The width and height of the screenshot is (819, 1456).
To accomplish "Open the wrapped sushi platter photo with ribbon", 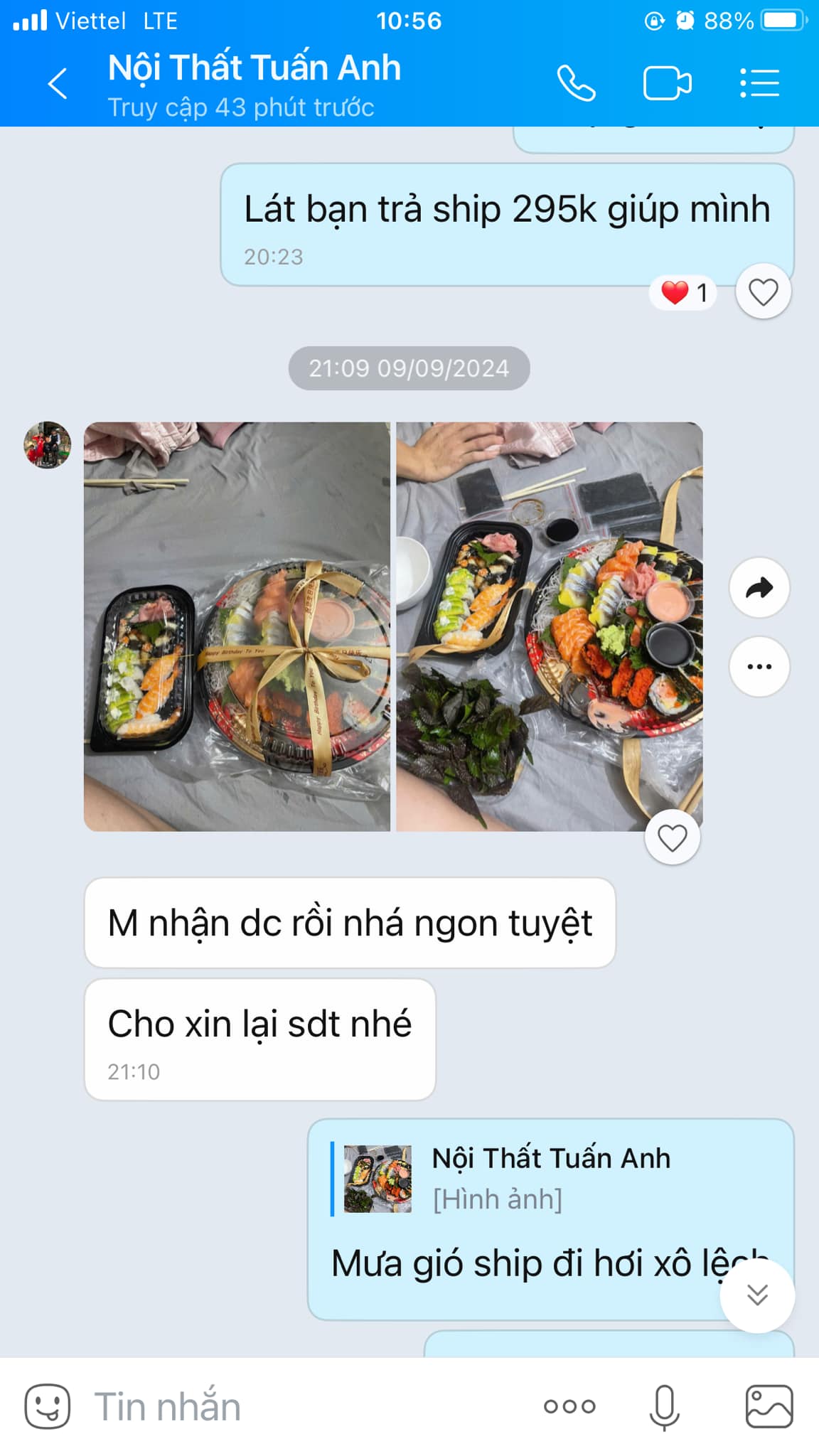I will tap(237, 626).
